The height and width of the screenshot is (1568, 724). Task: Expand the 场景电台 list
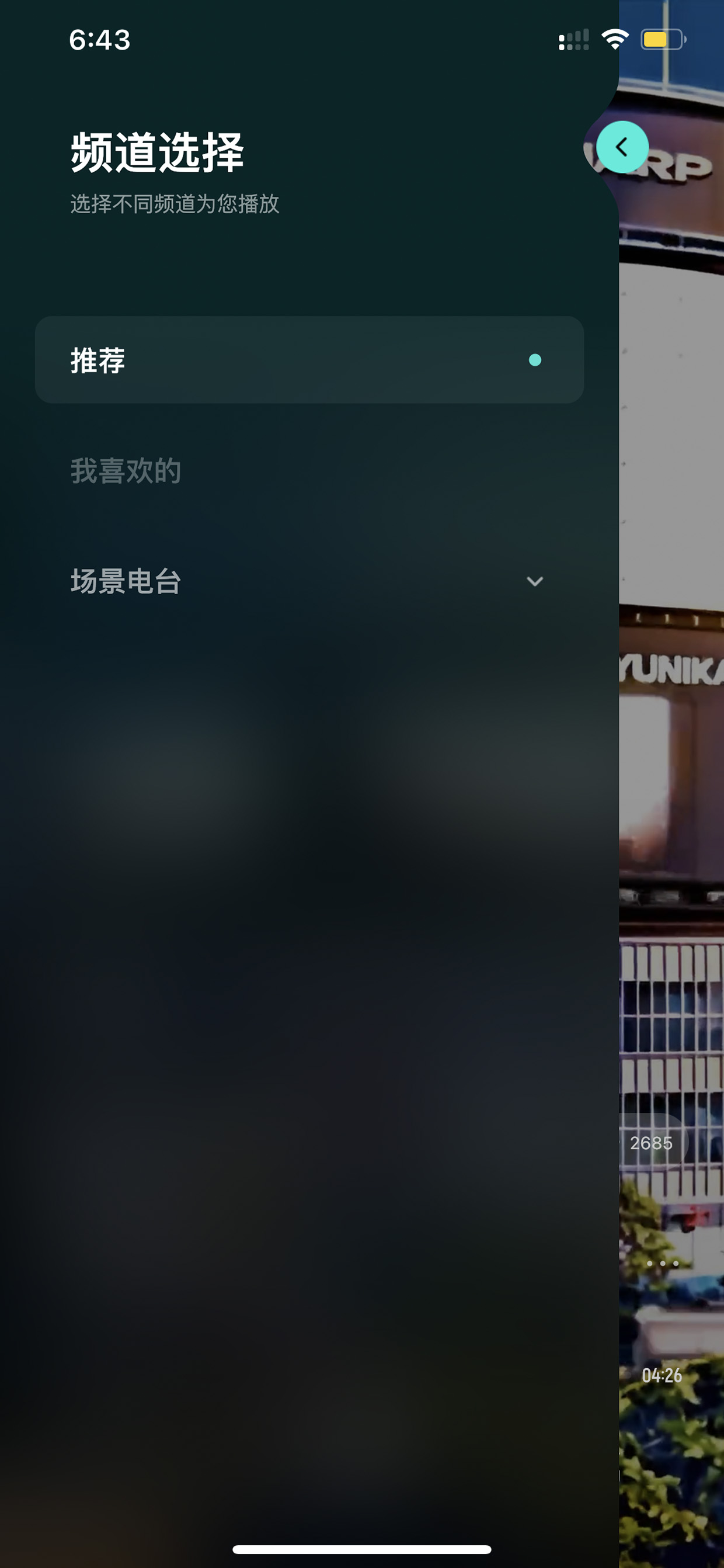click(x=309, y=581)
